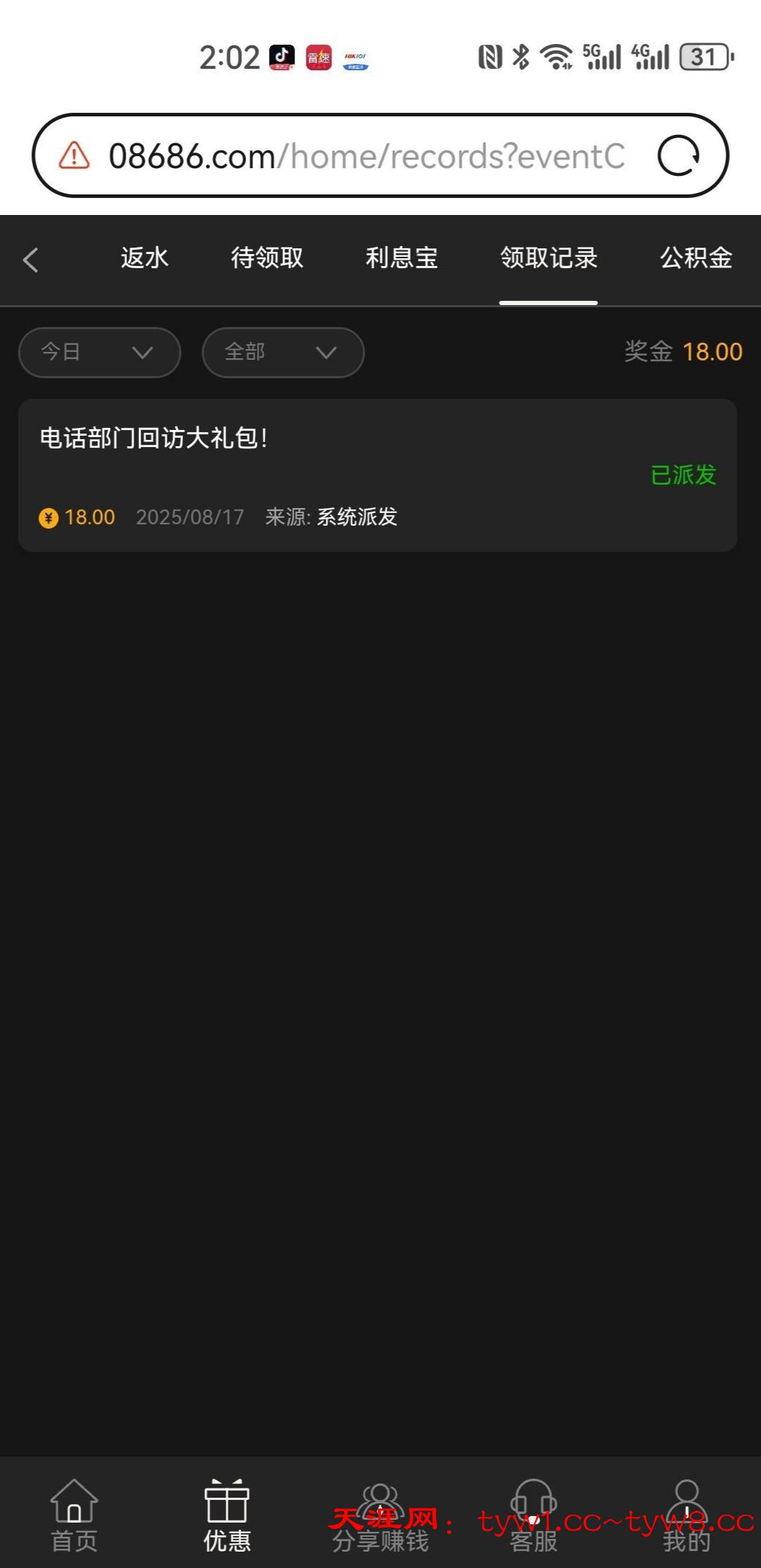The width and height of the screenshot is (761, 1568).
Task: Switch to the 返水 tab
Action: [x=145, y=258]
